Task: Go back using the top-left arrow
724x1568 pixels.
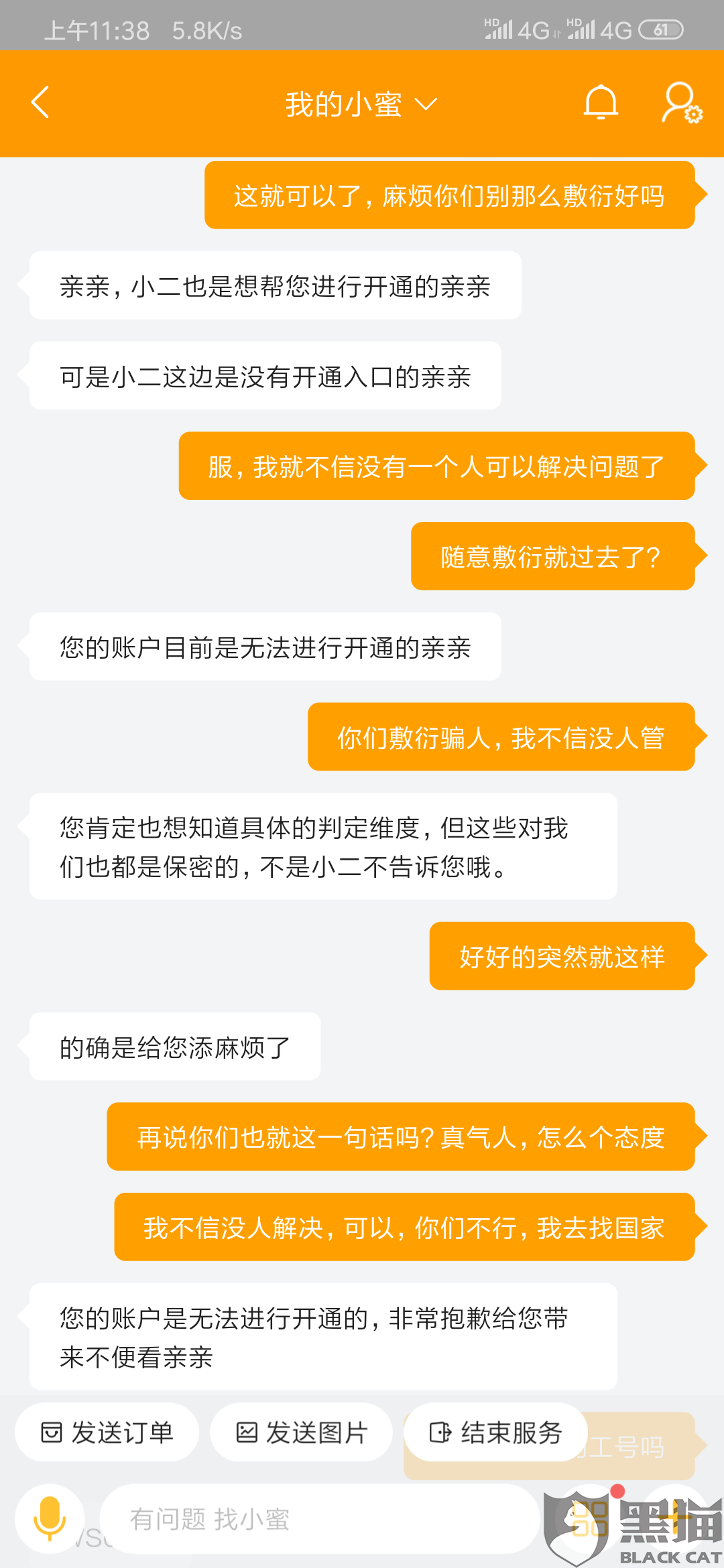Action: point(40,103)
